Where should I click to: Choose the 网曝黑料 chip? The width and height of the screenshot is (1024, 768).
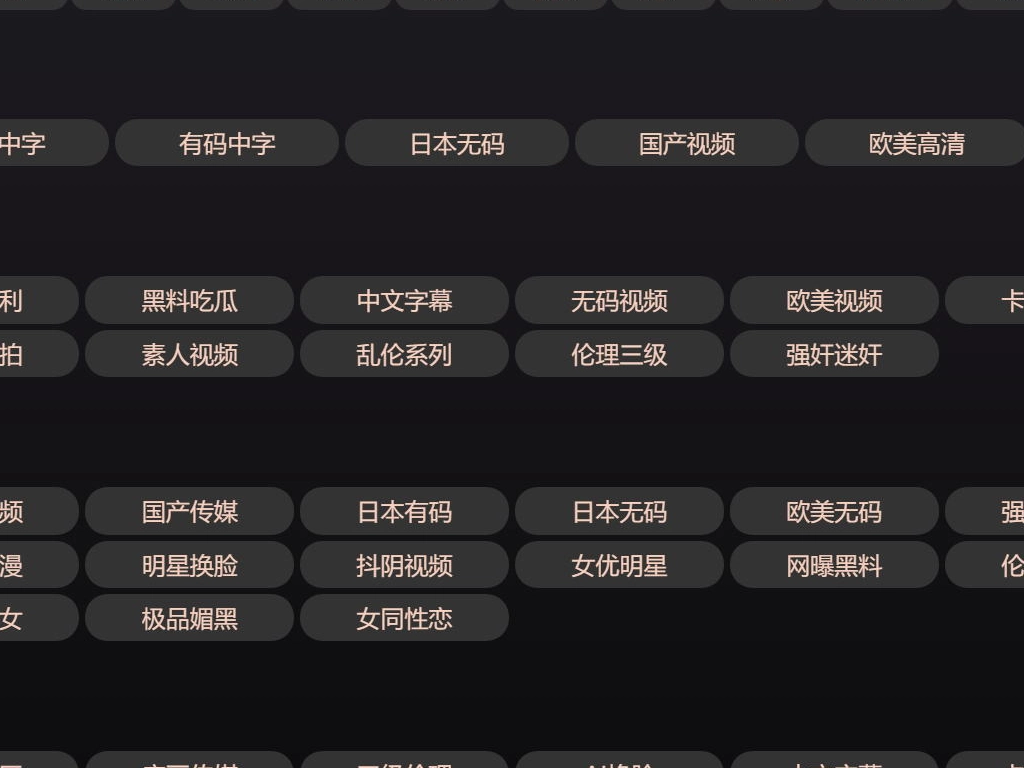tap(834, 565)
